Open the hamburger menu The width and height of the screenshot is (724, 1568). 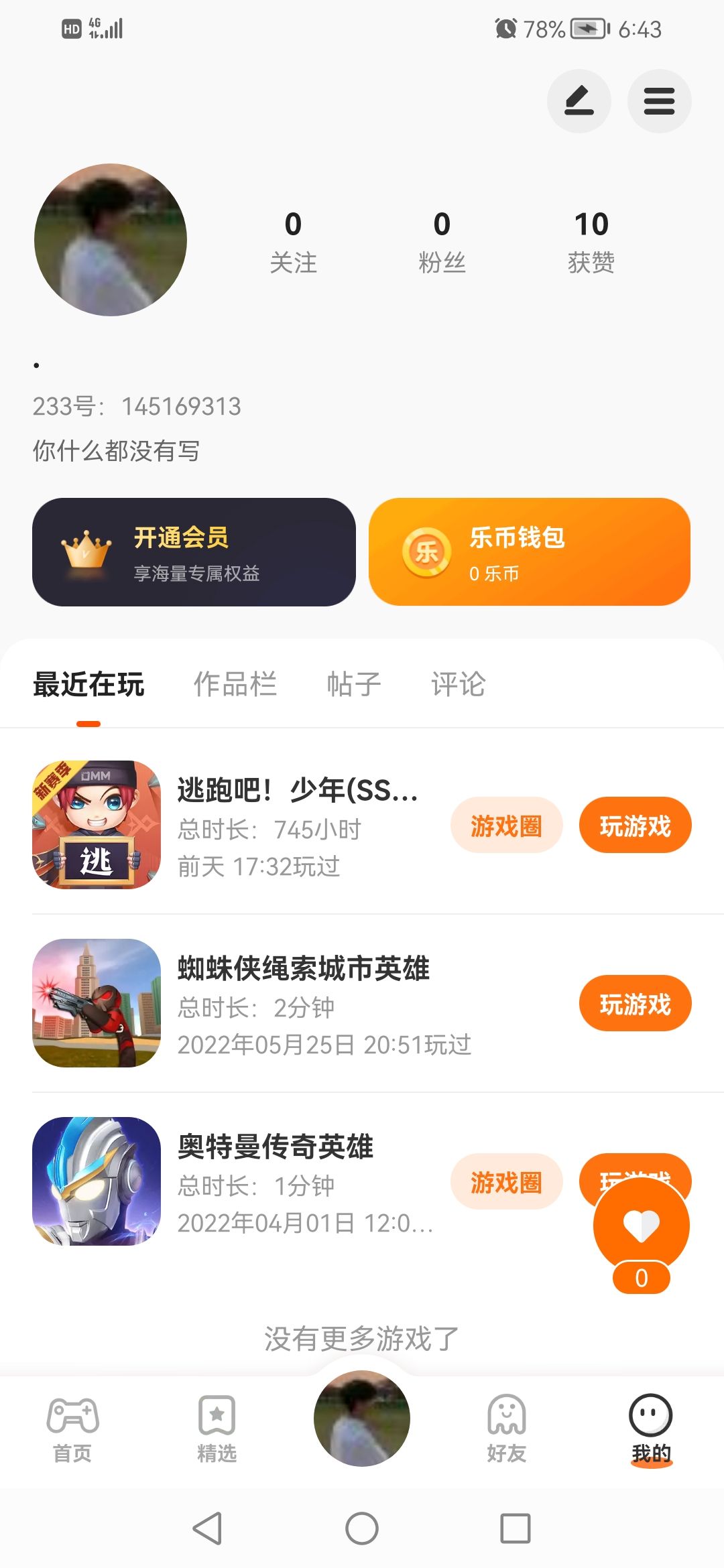(659, 101)
